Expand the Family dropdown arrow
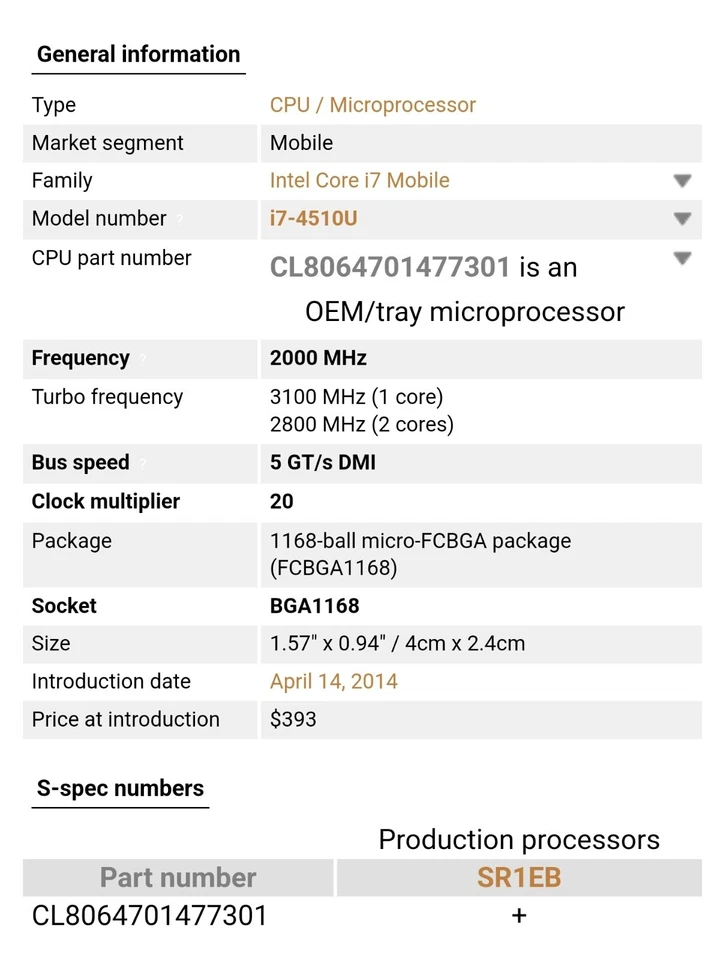Screen dimensions: 720x960 [x=682, y=181]
